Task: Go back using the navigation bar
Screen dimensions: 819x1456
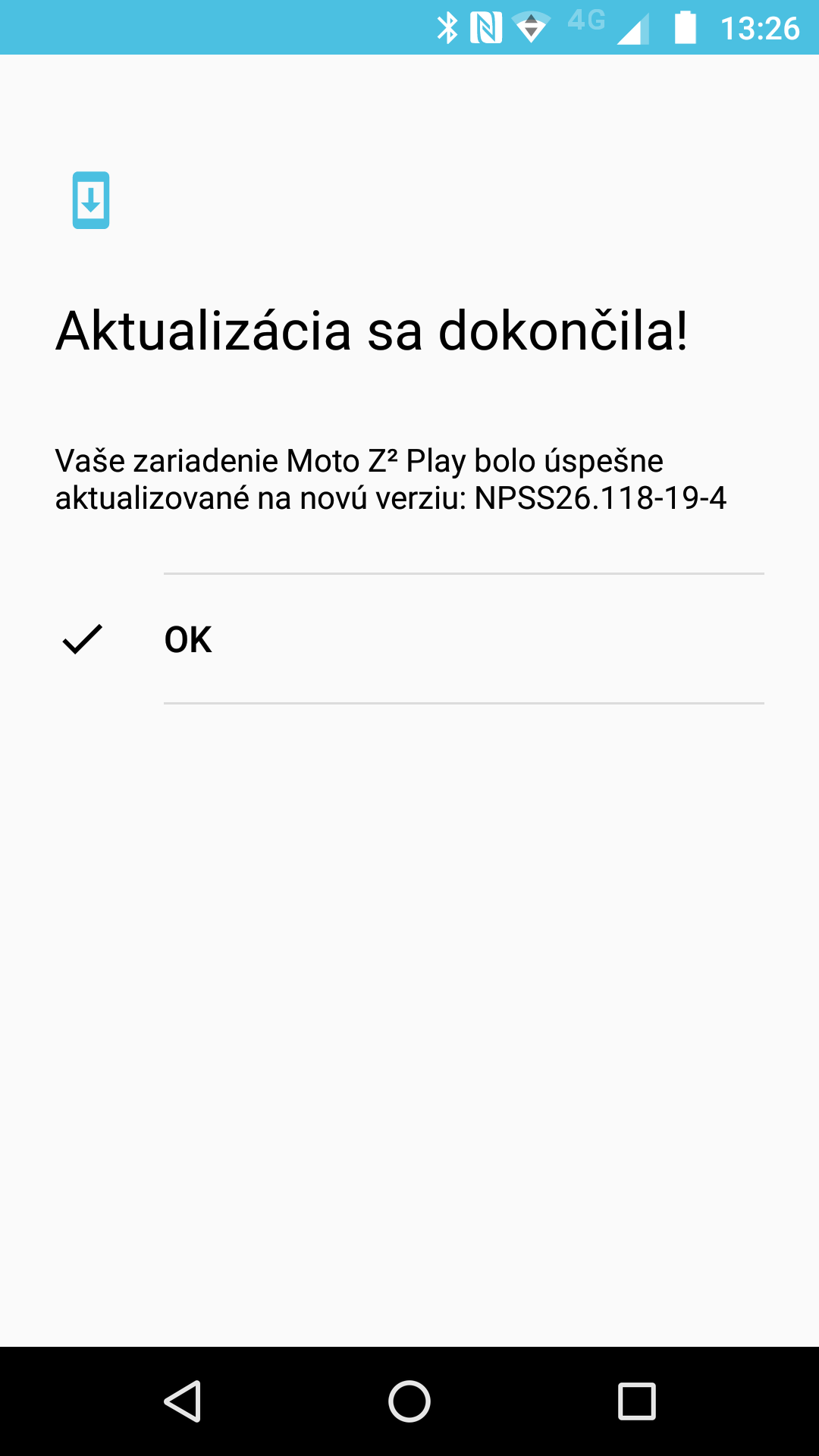Action: (x=183, y=1401)
